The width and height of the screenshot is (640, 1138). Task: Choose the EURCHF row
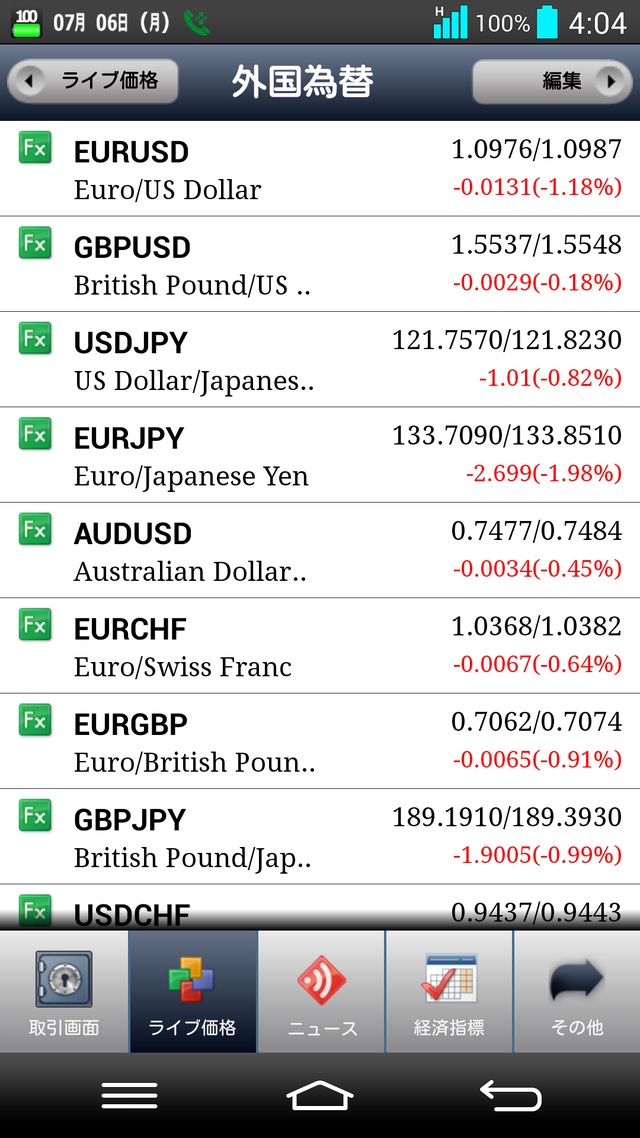coord(320,646)
